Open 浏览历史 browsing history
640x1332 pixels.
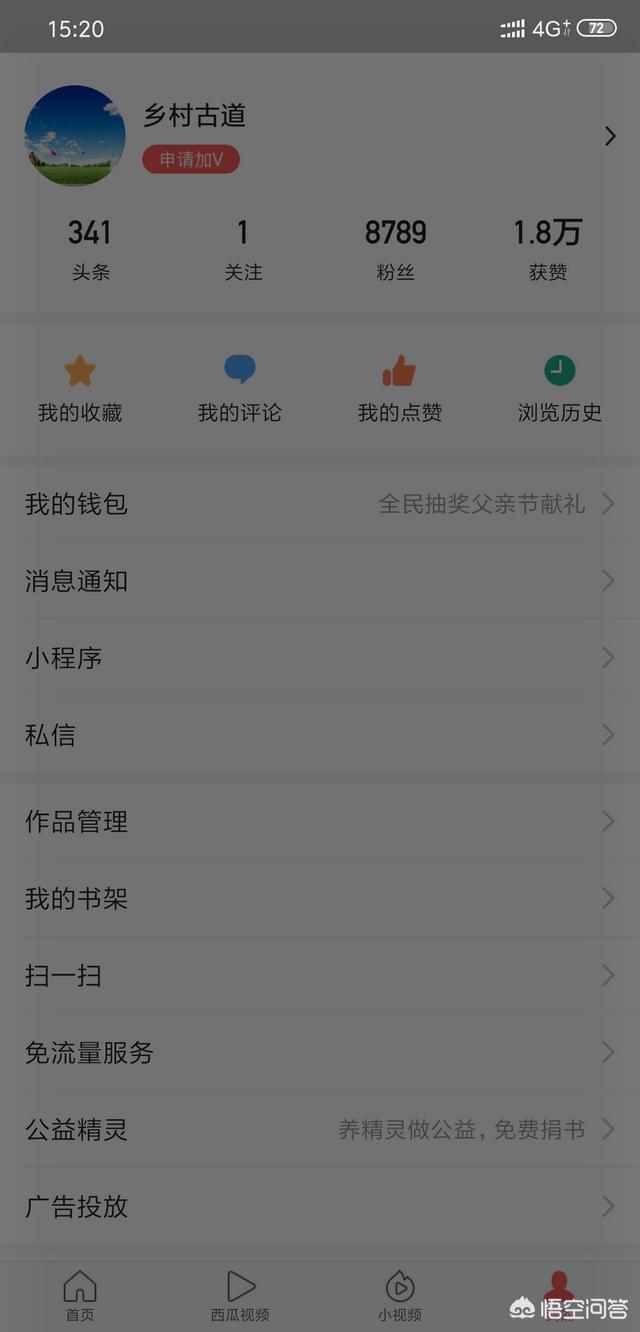[x=560, y=389]
